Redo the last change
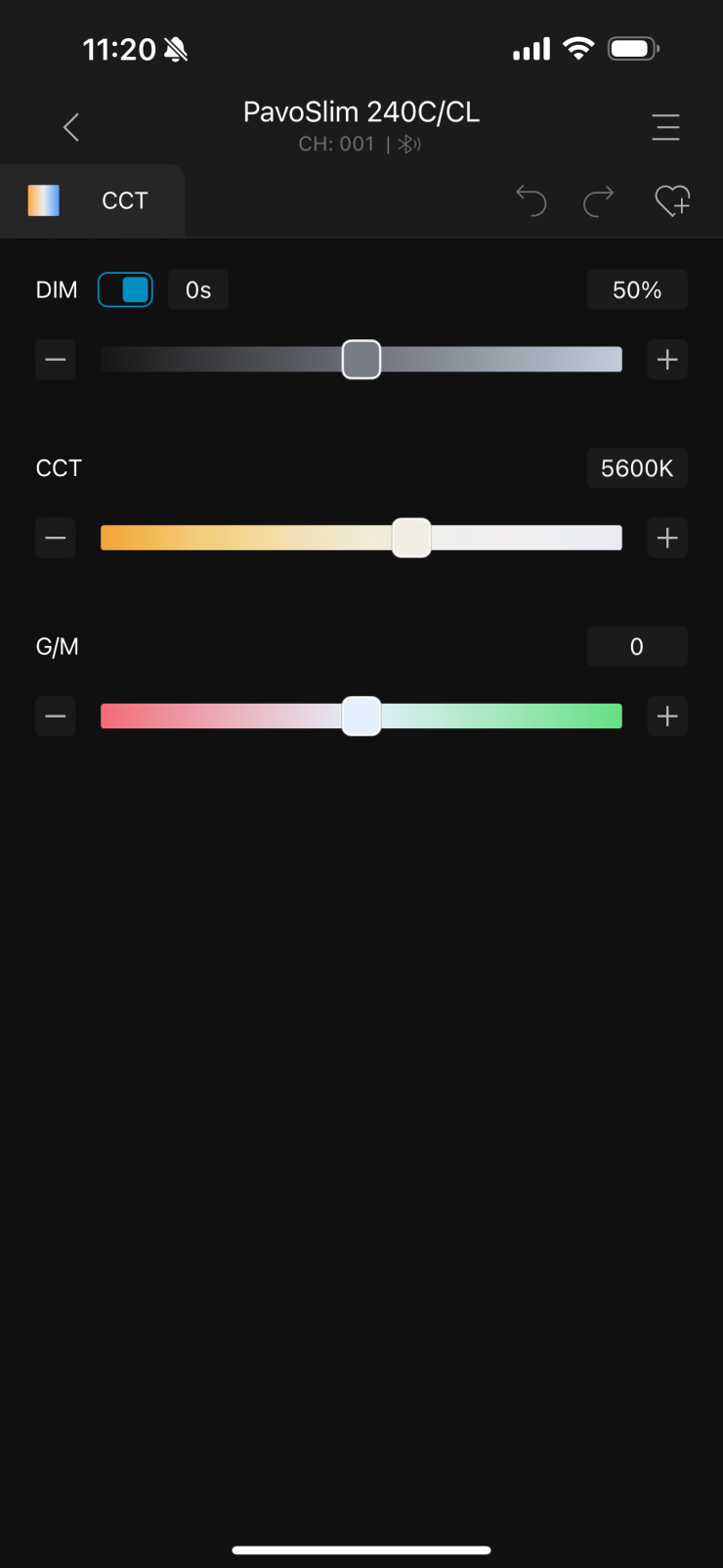 point(598,200)
